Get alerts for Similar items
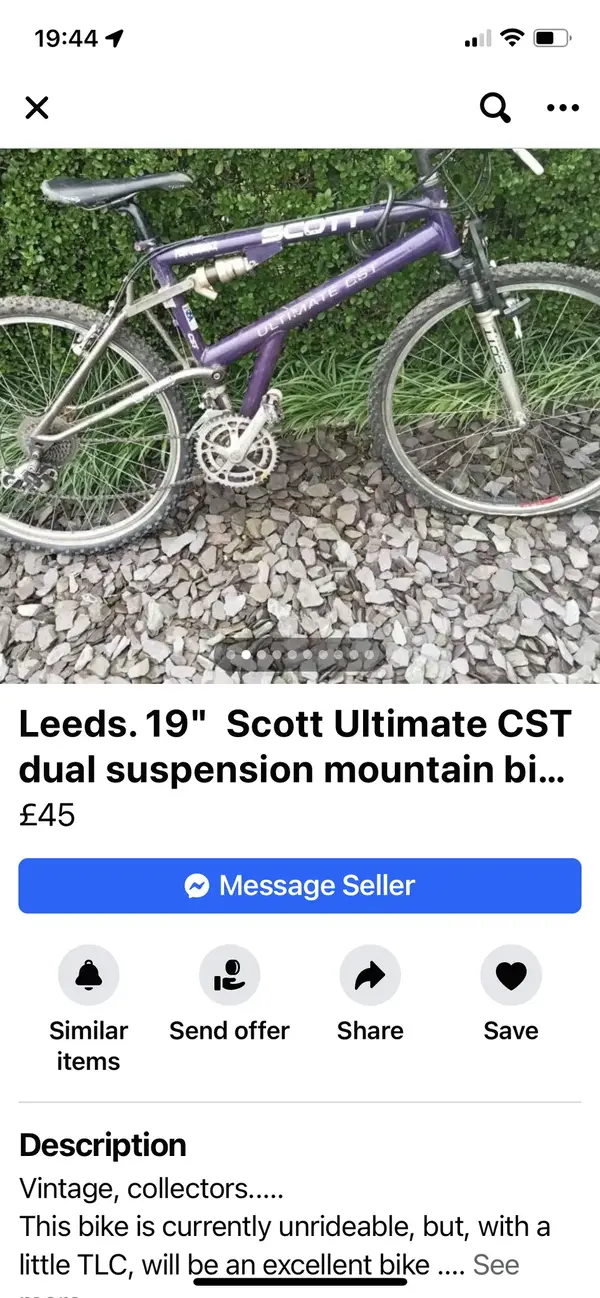Image resolution: width=600 pixels, height=1298 pixels. tap(89, 975)
